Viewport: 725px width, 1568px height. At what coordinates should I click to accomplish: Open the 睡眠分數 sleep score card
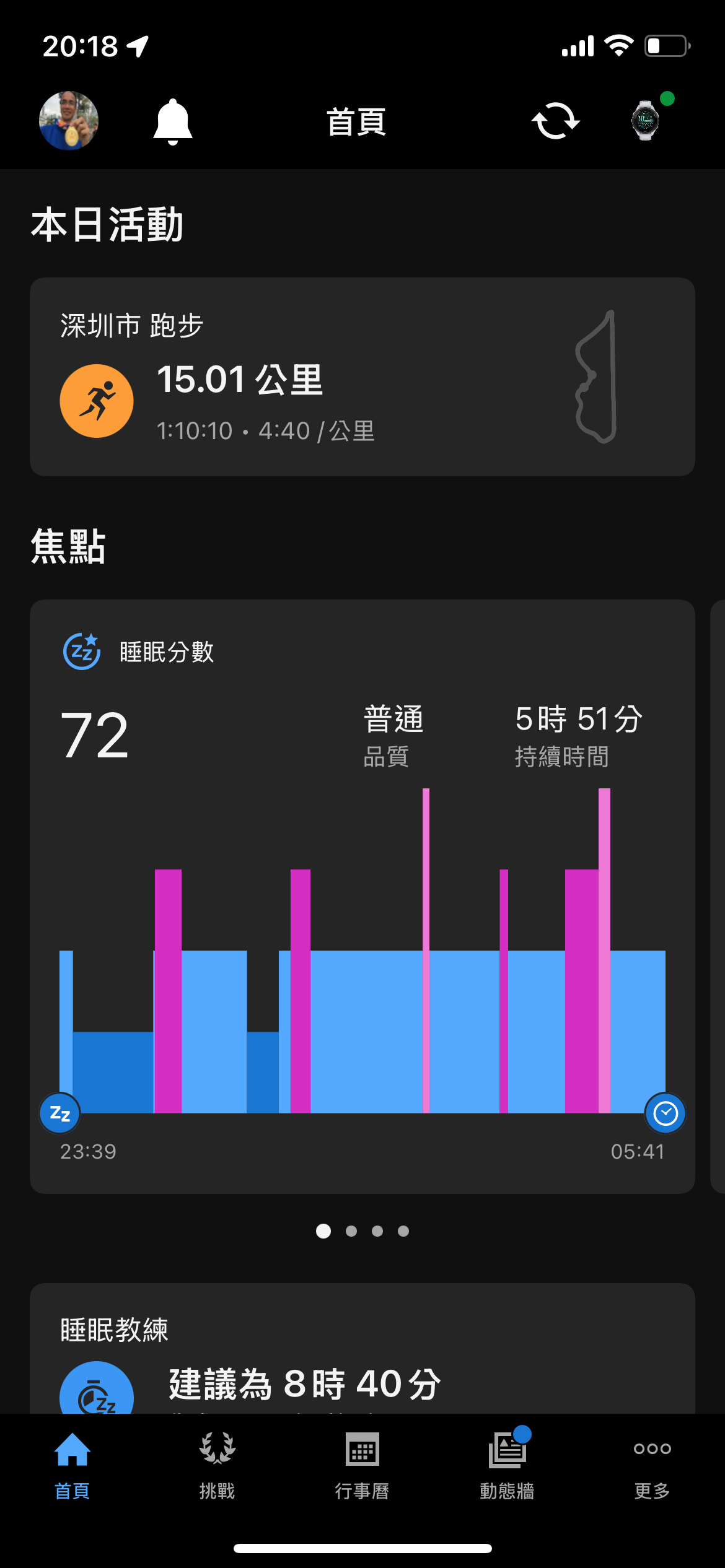tap(362, 896)
